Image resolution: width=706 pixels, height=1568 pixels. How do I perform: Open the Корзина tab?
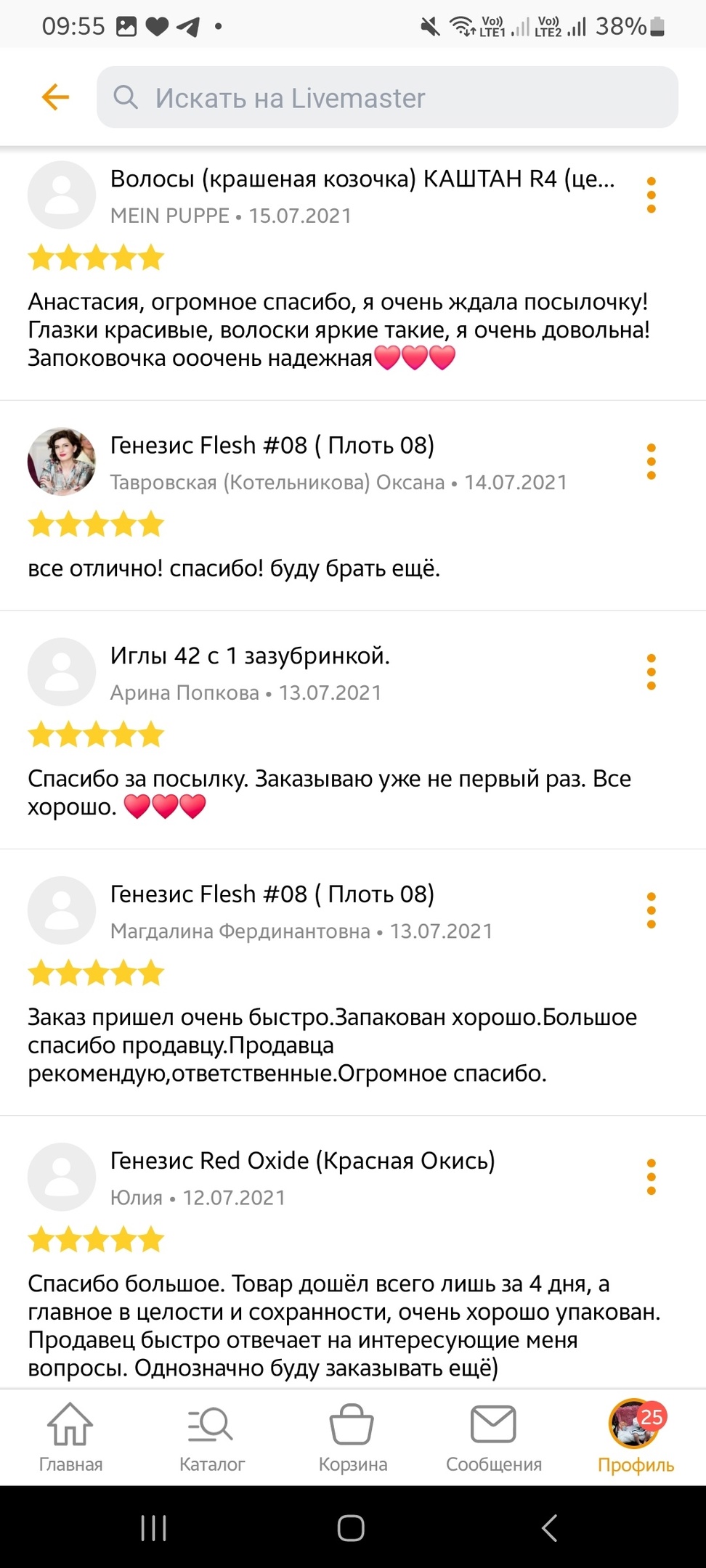pos(352,1437)
